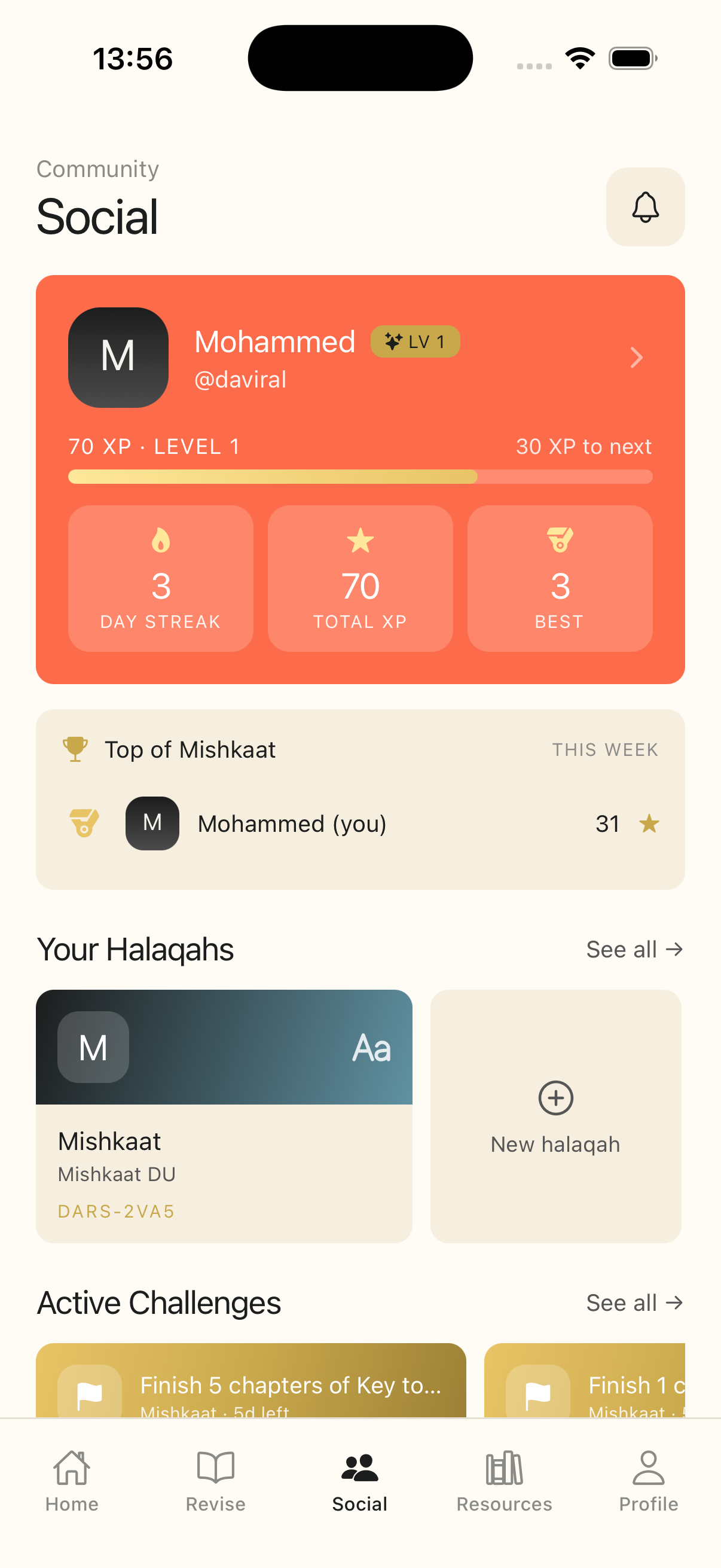Open See all for Active Challenges
This screenshot has height=1568, width=721.
click(634, 1302)
